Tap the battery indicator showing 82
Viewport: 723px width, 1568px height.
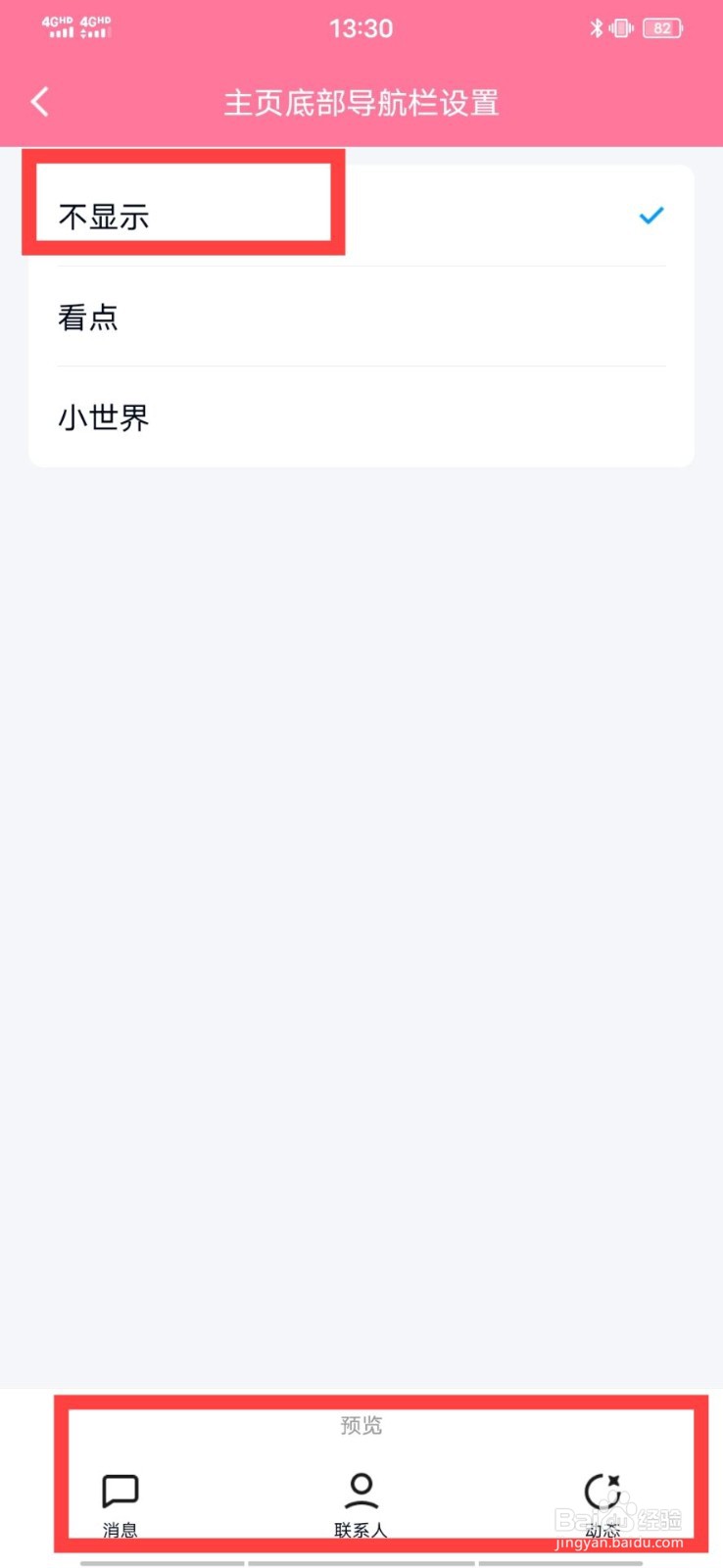coord(662,27)
